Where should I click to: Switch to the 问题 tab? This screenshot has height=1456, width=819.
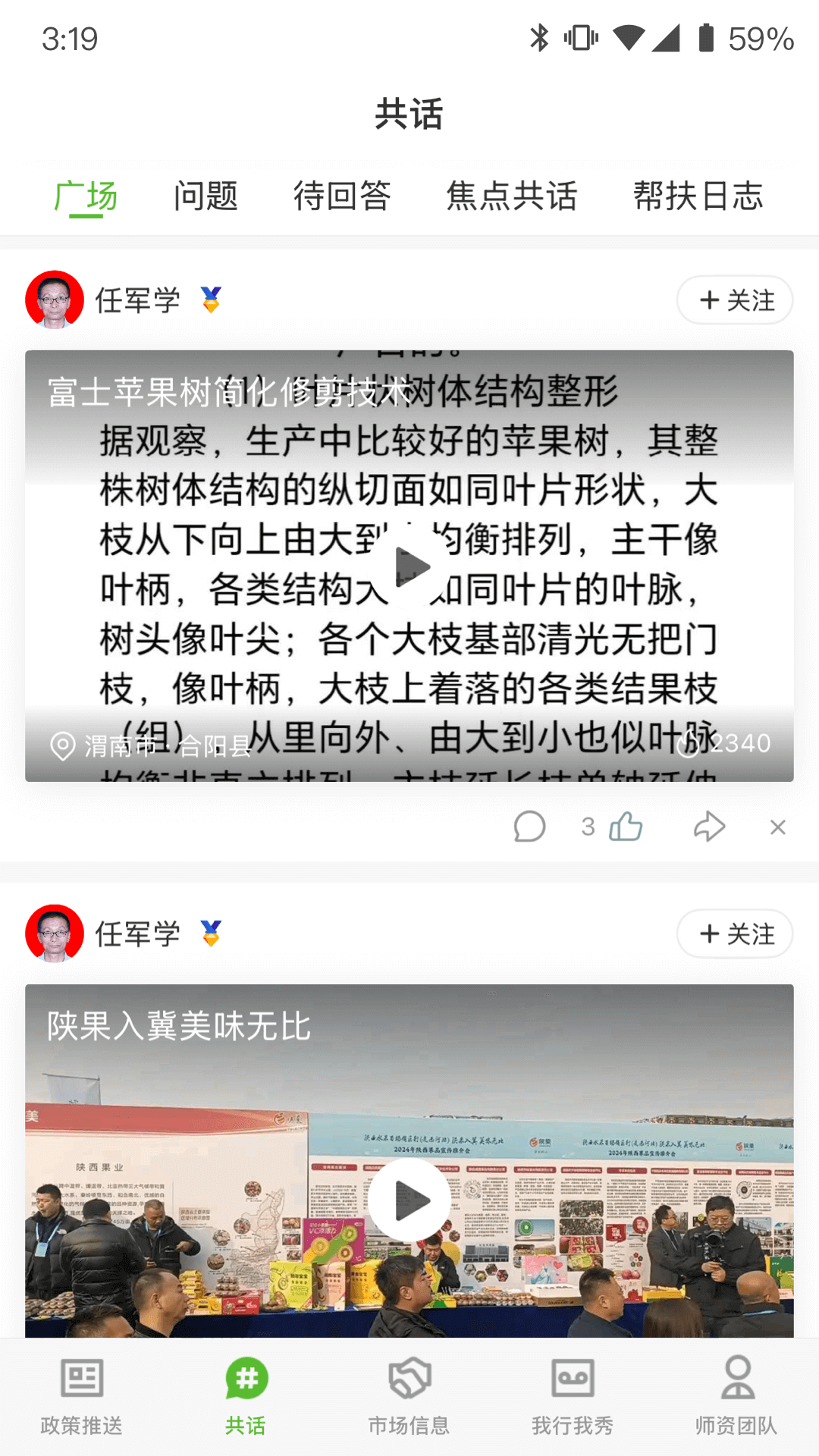[x=207, y=196]
